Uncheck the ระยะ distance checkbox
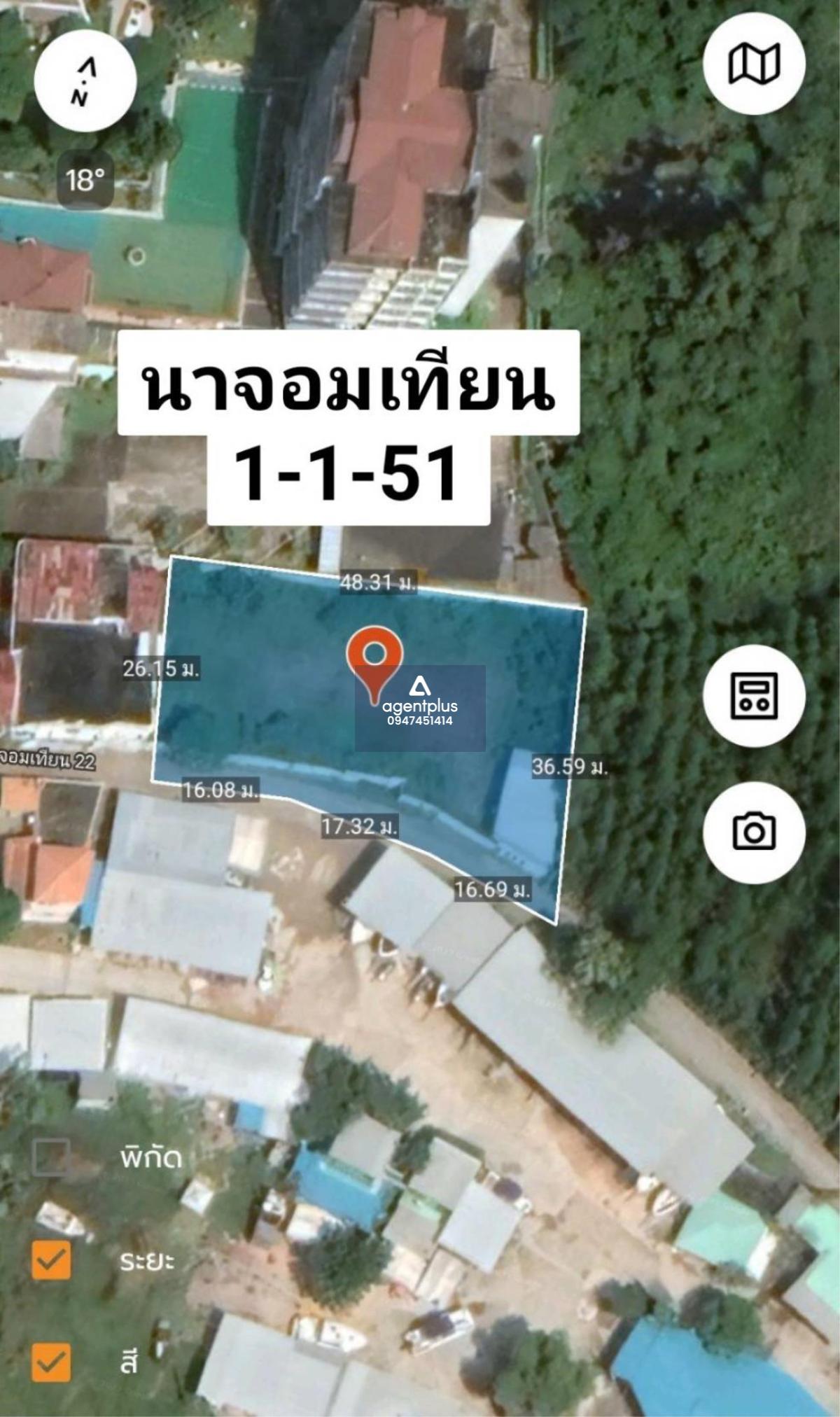Viewport: 840px width, 1417px height. [x=51, y=1260]
